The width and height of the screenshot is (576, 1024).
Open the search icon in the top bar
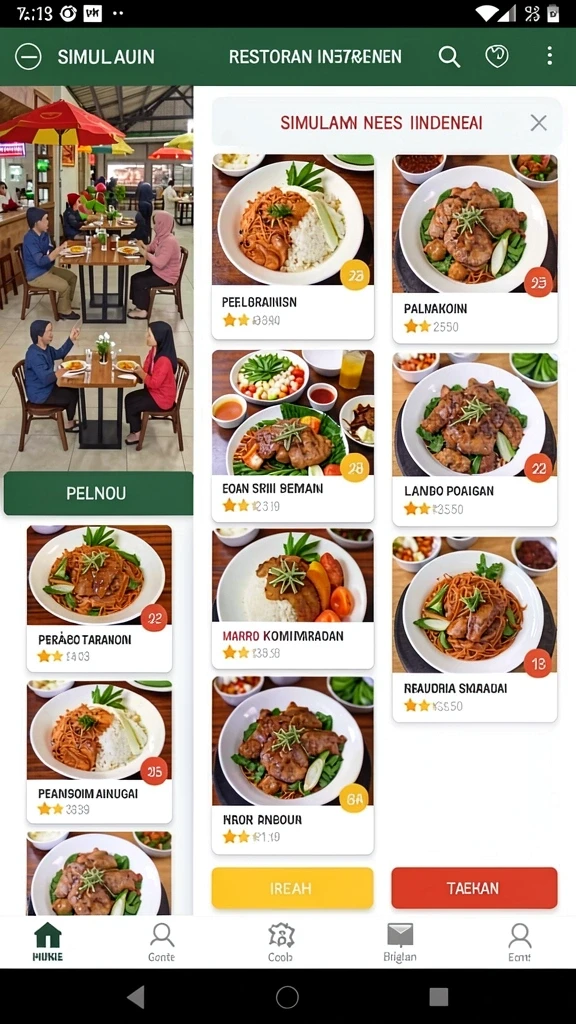click(449, 56)
